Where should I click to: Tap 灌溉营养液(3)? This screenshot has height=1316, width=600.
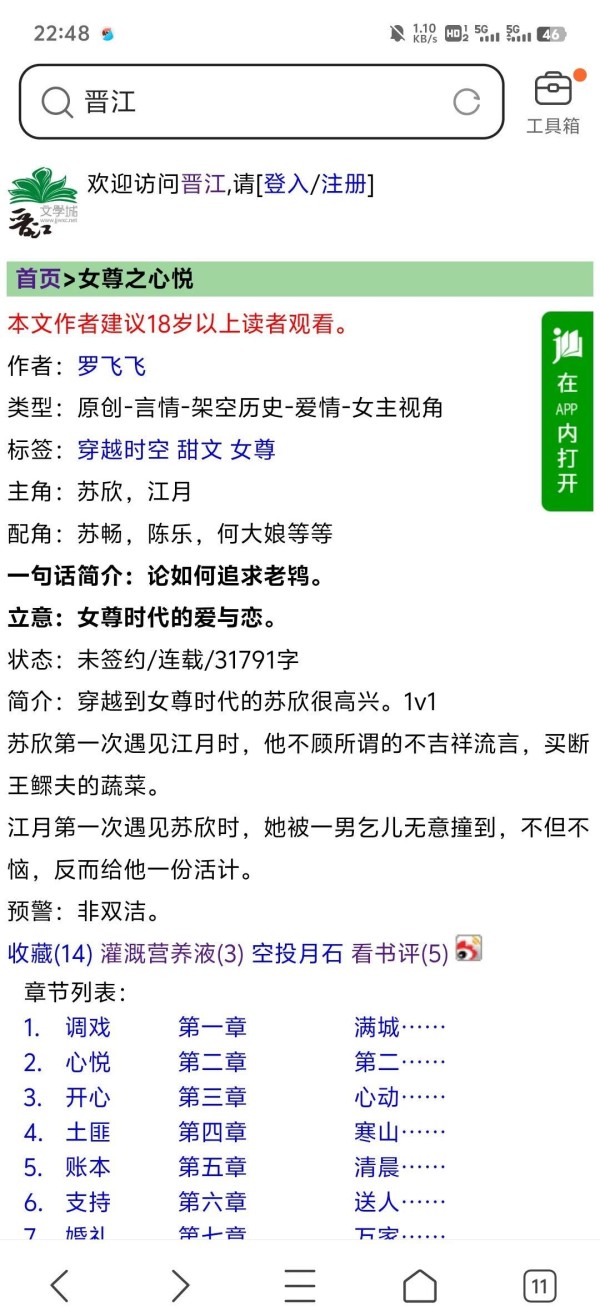[x=172, y=953]
